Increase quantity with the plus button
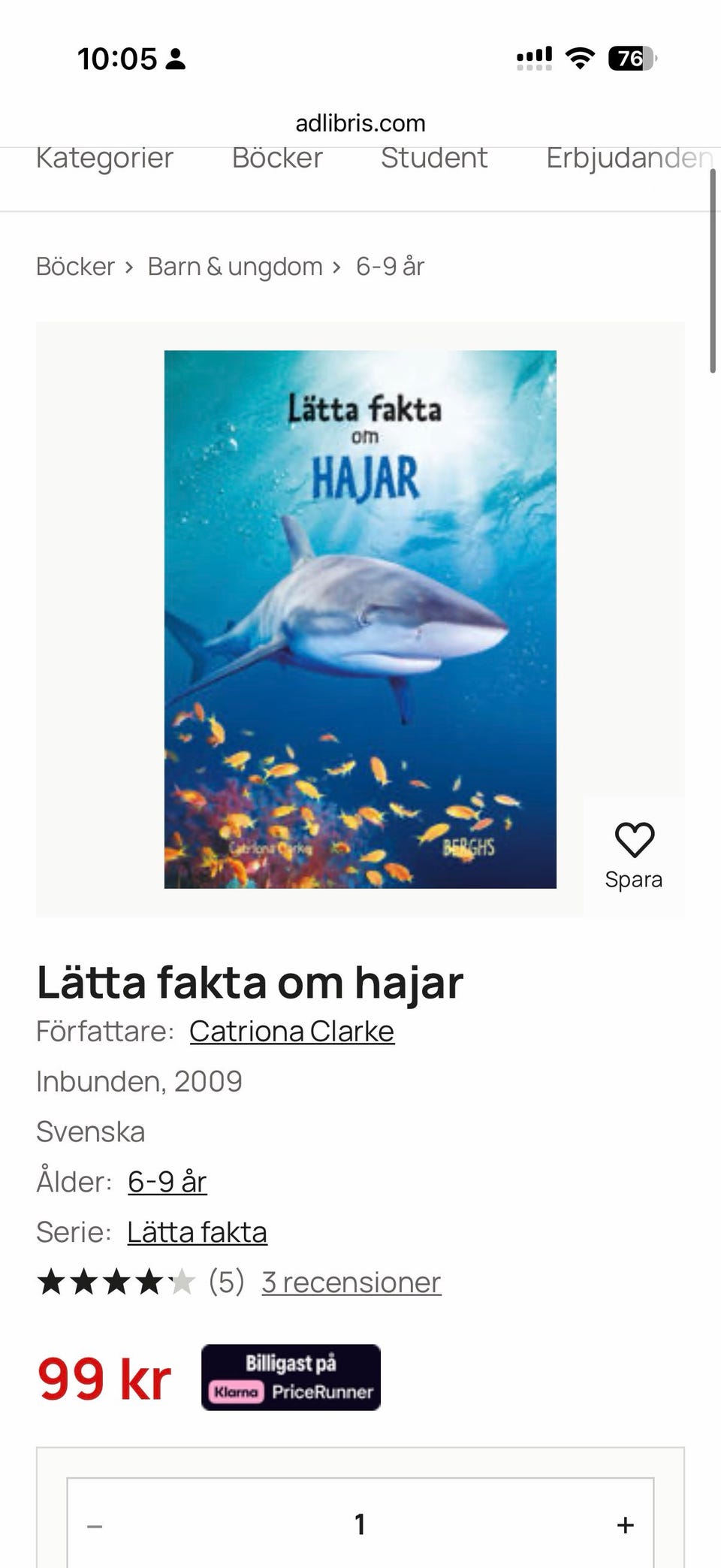 pyautogui.click(x=625, y=1525)
